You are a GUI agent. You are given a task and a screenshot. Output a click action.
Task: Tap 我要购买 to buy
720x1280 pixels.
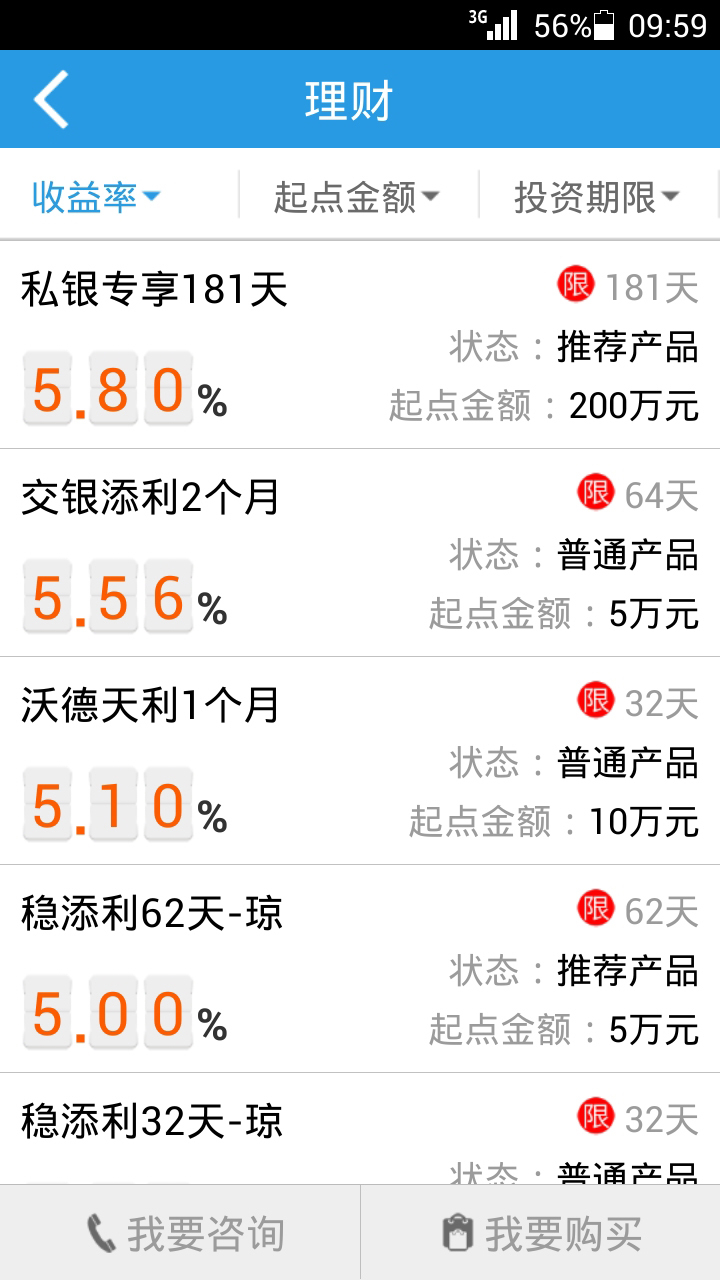tap(540, 1234)
